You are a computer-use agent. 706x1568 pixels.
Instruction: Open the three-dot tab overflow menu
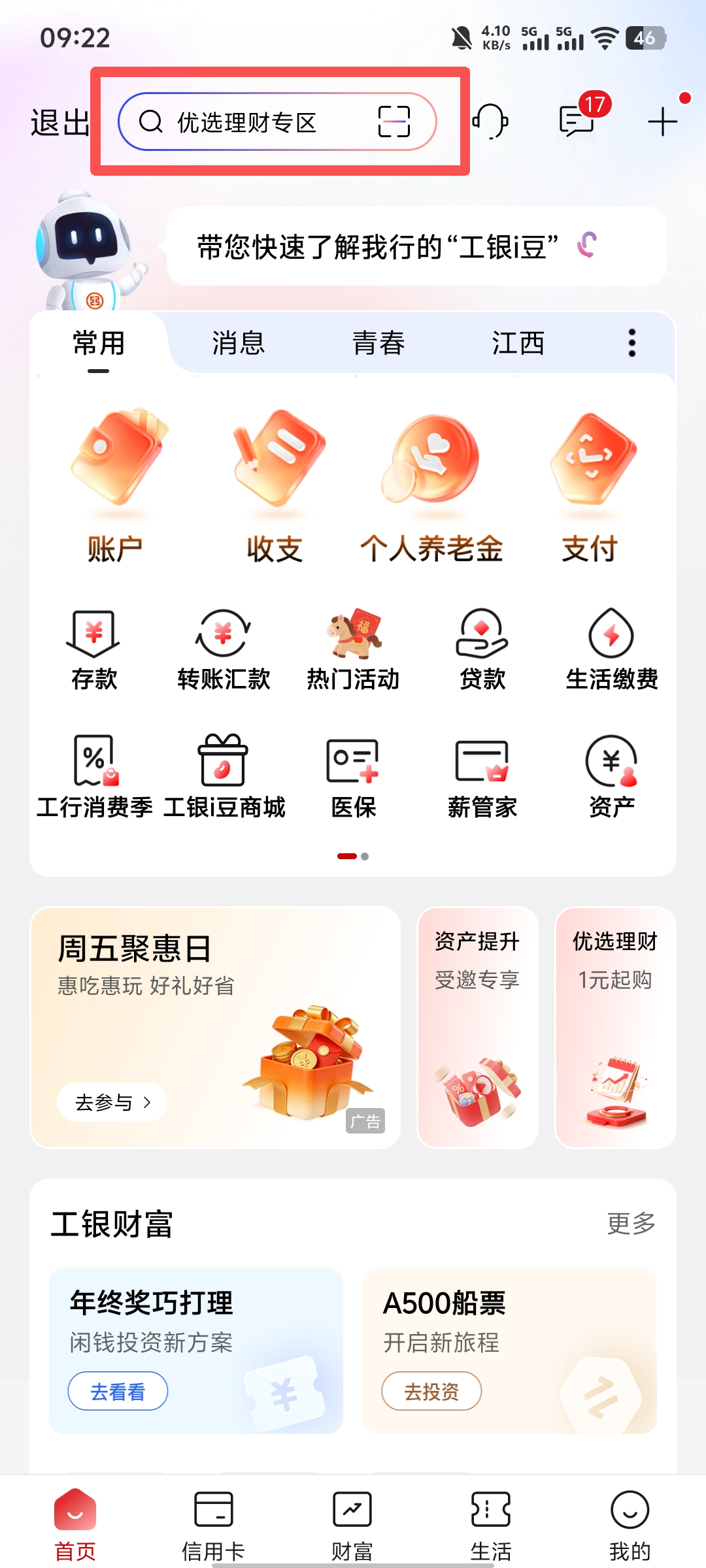631,343
